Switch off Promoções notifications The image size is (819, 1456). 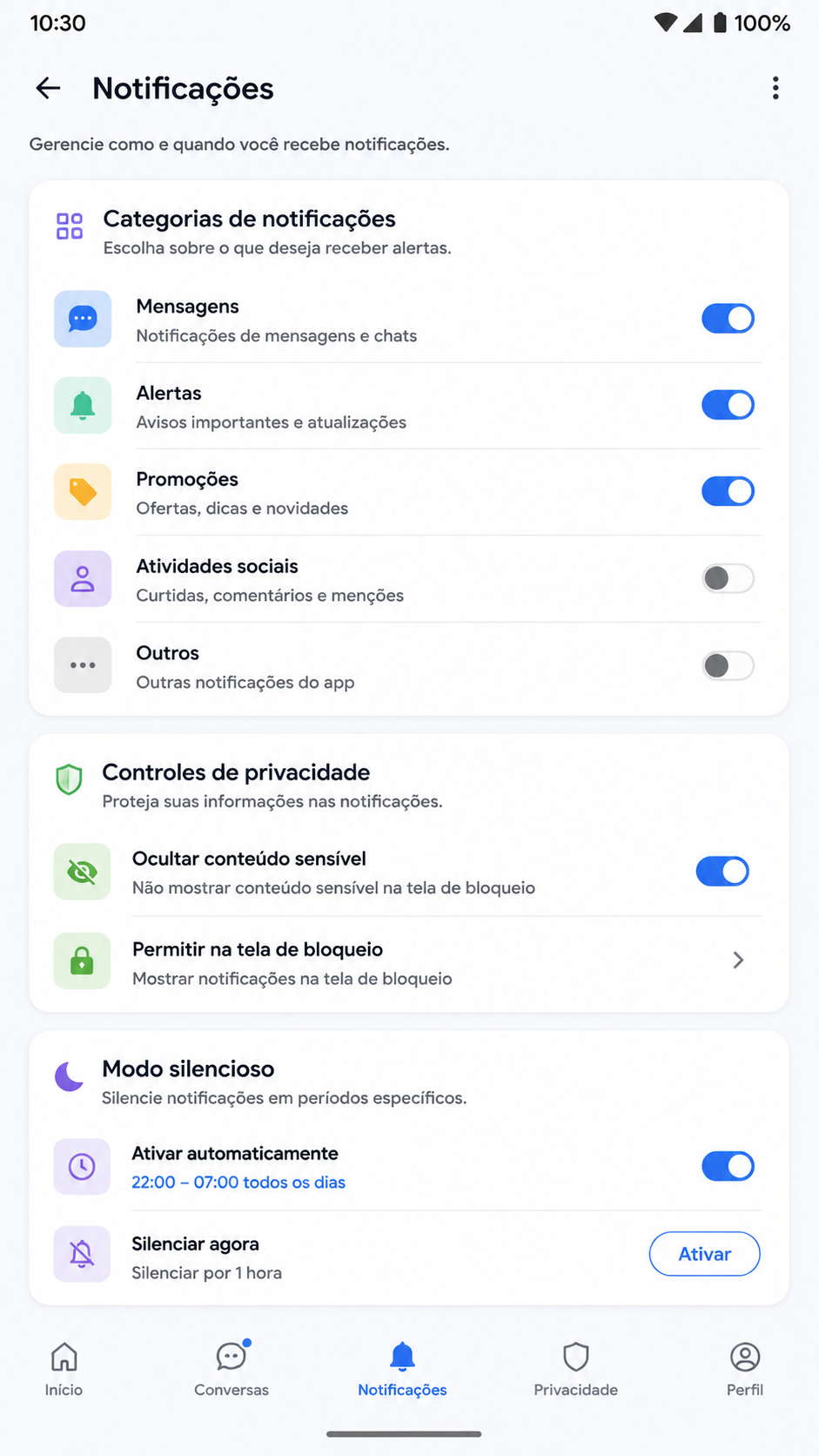click(728, 491)
